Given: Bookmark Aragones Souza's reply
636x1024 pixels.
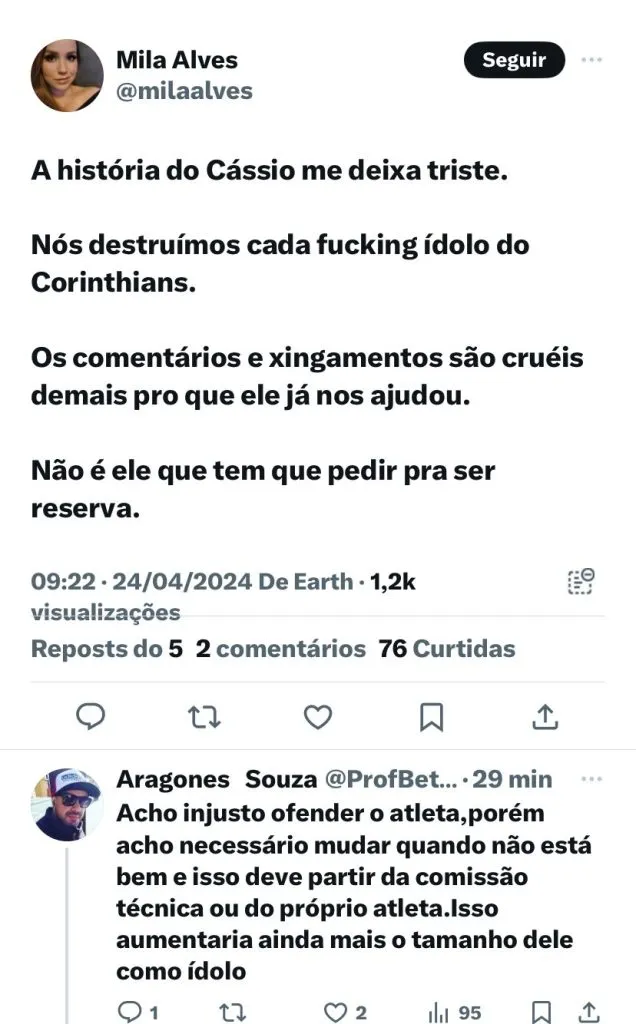Looking at the screenshot, I should pos(541,1011).
